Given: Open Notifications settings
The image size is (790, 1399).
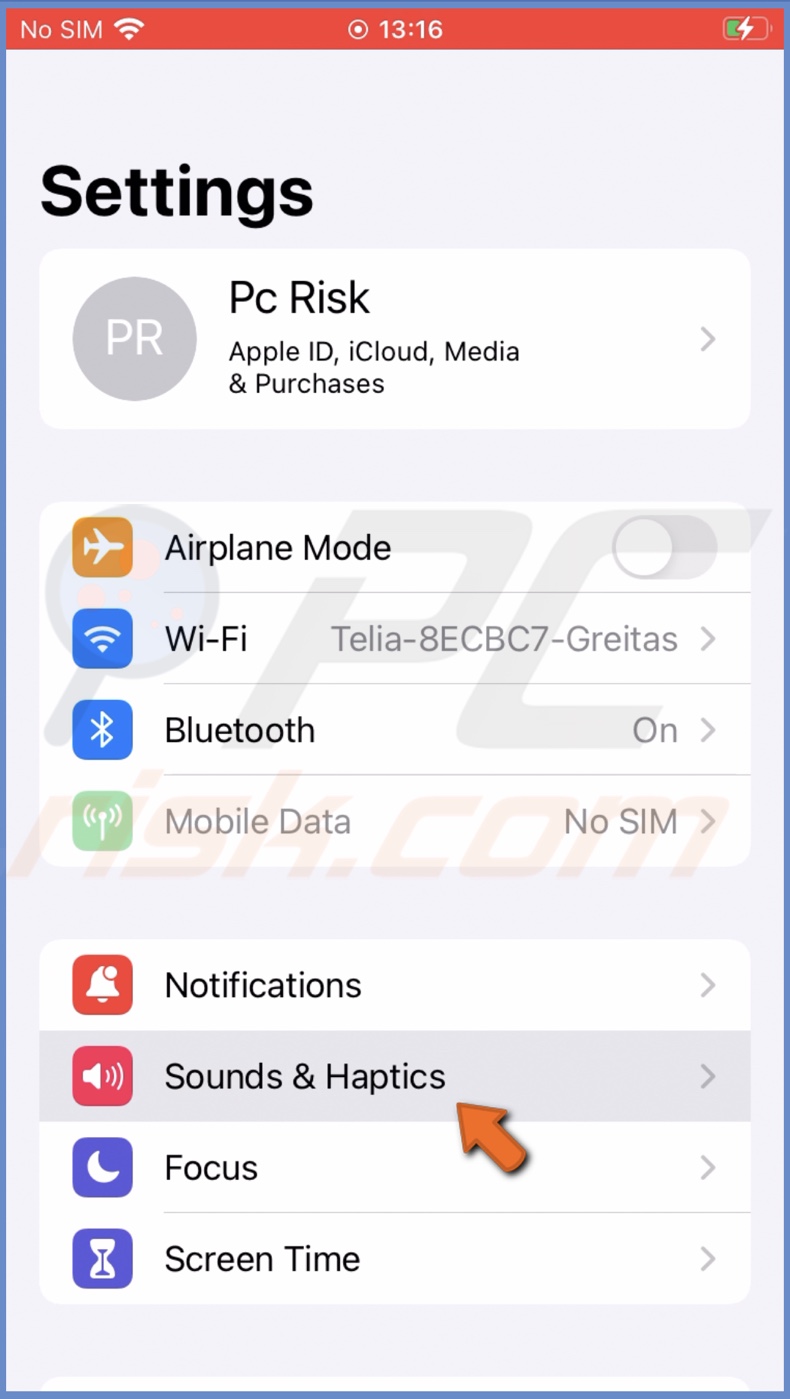Looking at the screenshot, I should coord(394,985).
